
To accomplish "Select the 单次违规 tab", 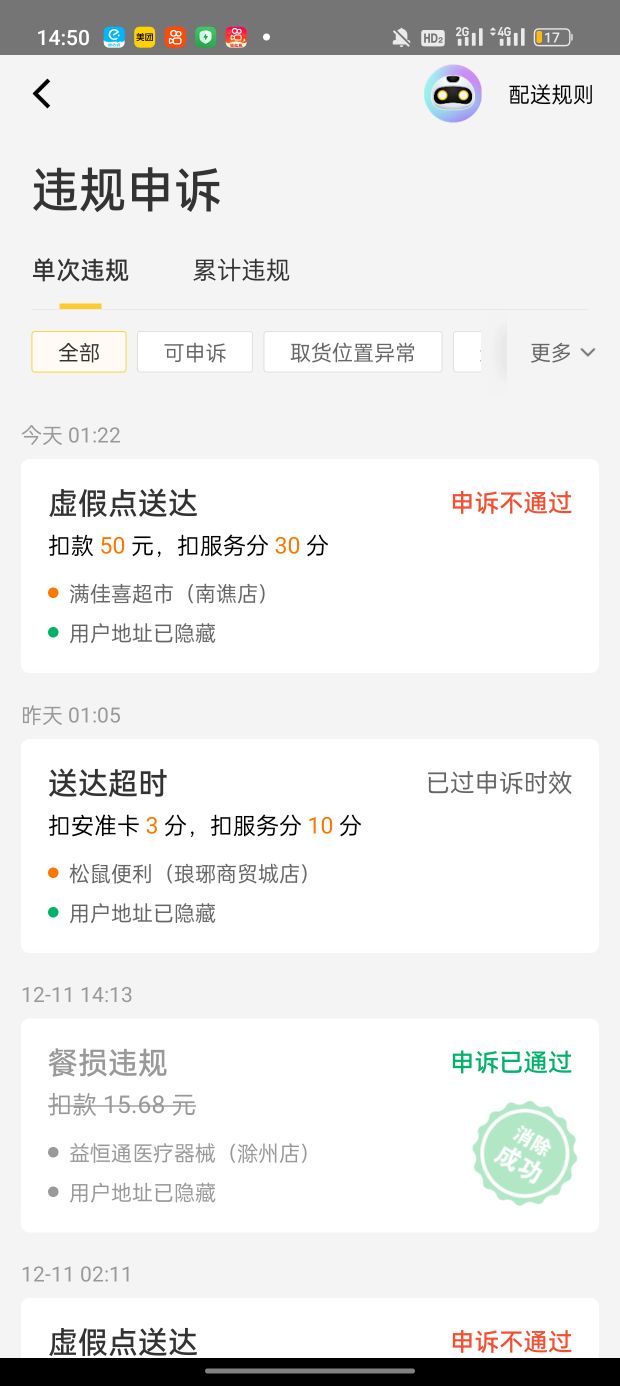I will click(x=80, y=271).
